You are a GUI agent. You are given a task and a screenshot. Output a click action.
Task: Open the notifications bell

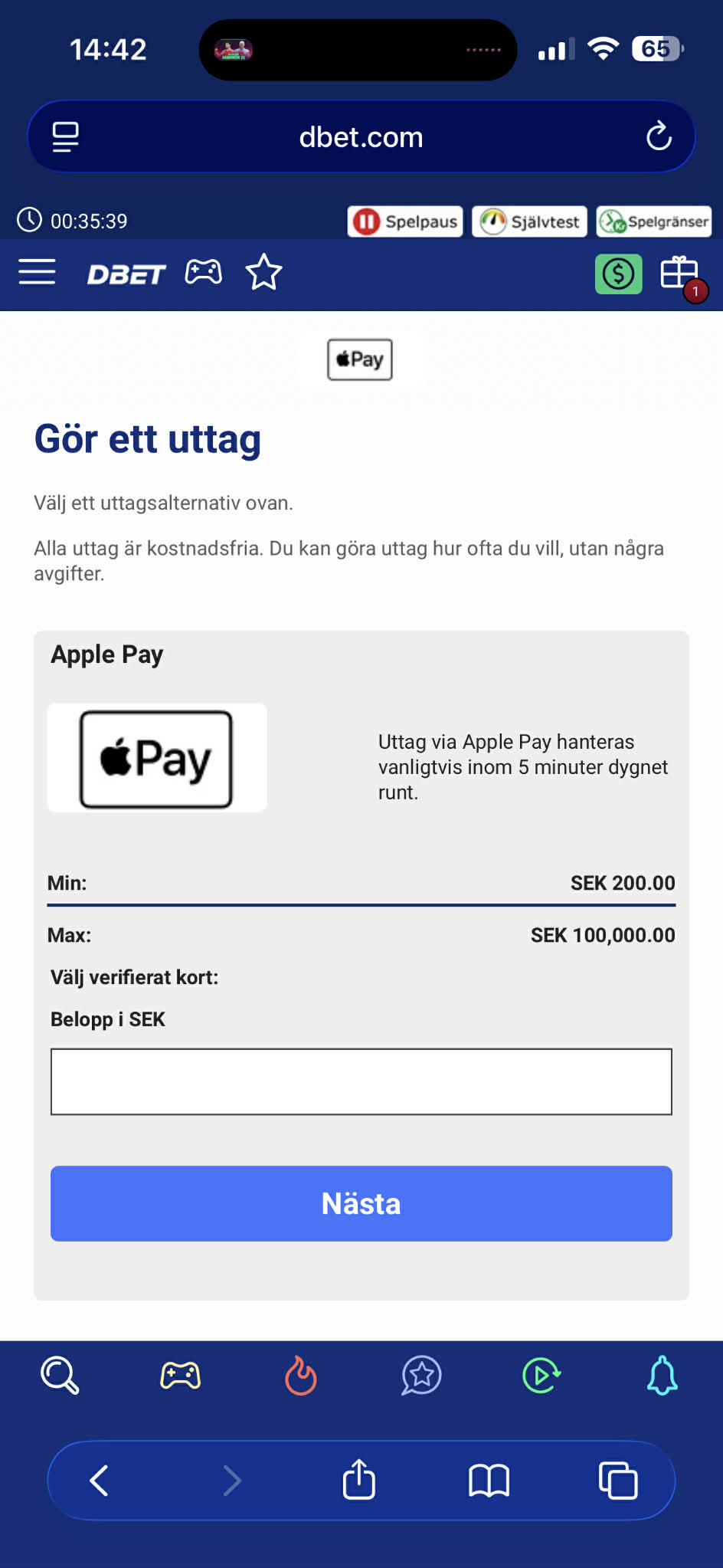(x=662, y=1375)
